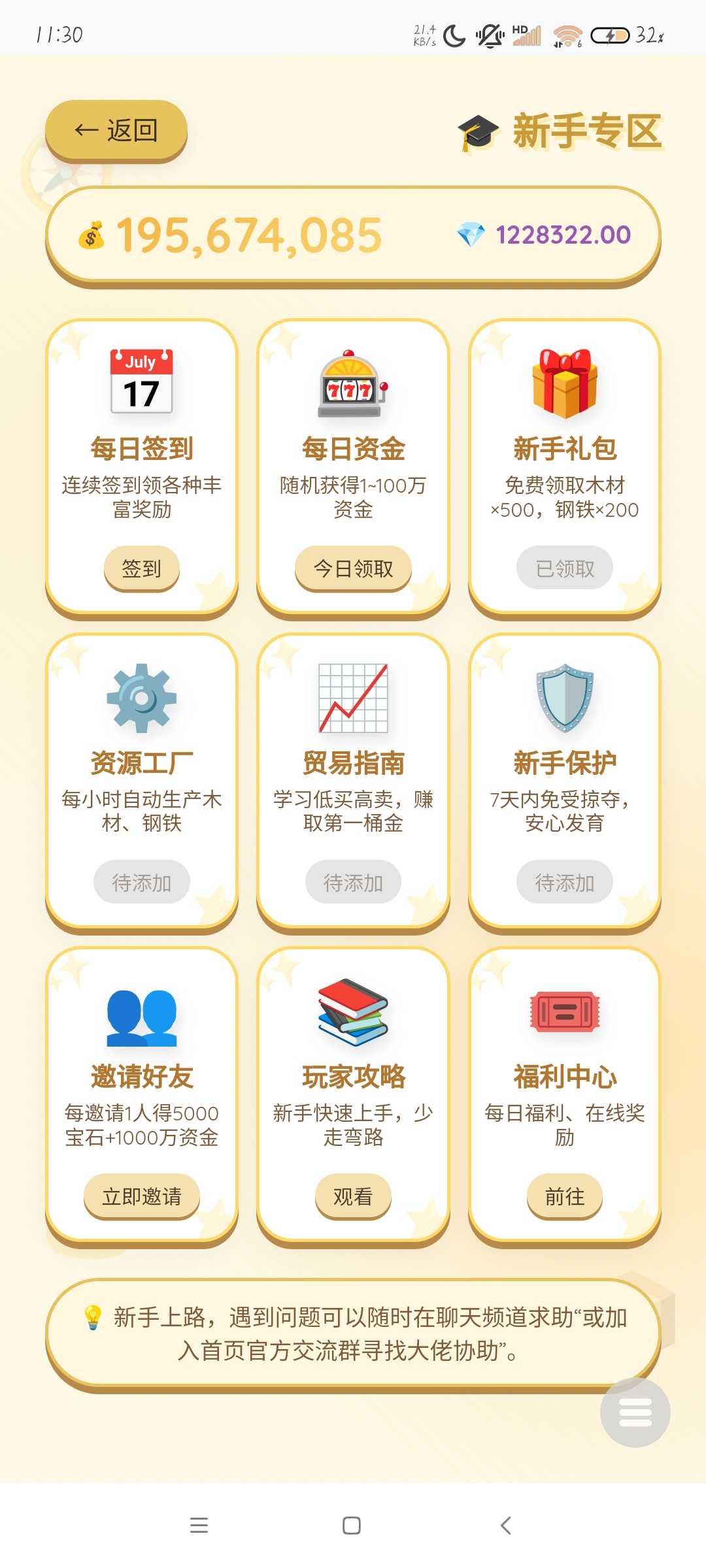This screenshot has height=1568, width=706.
Task: Tap 前往 to open 福利中心
Action: (x=565, y=1196)
